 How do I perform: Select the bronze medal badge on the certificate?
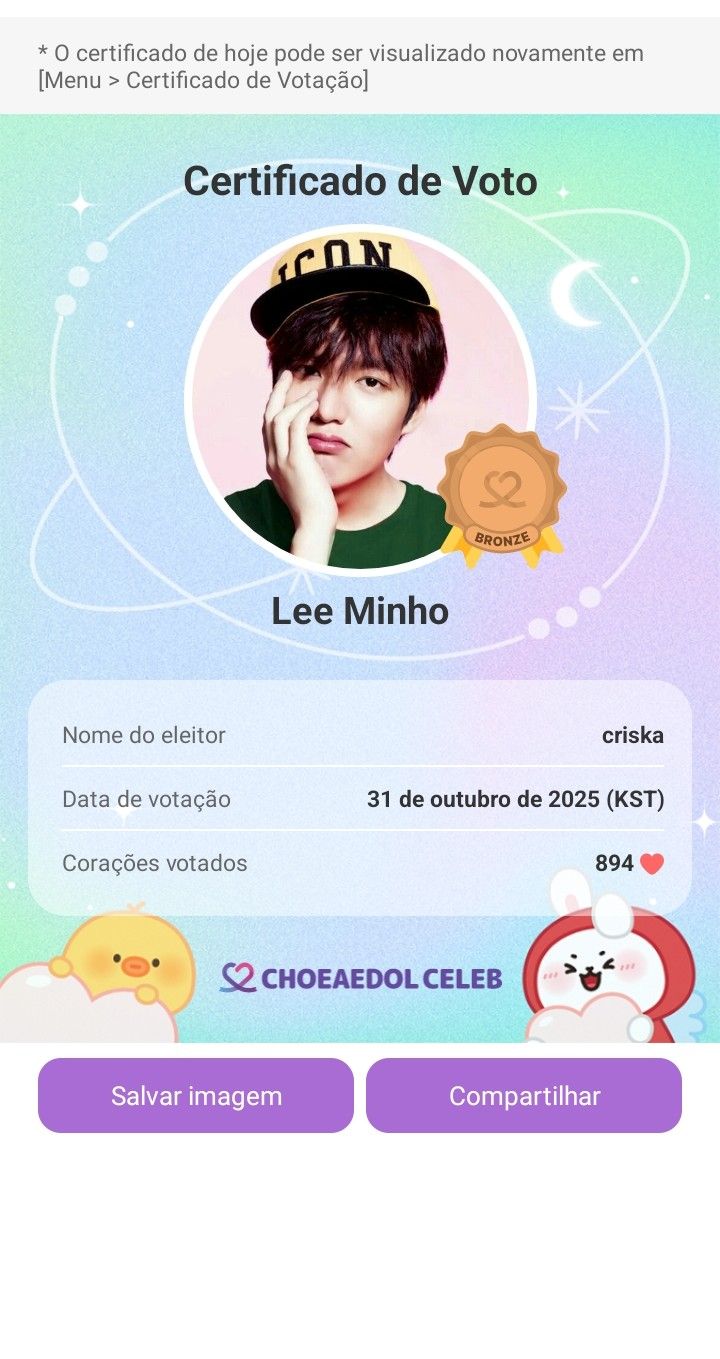tap(501, 489)
